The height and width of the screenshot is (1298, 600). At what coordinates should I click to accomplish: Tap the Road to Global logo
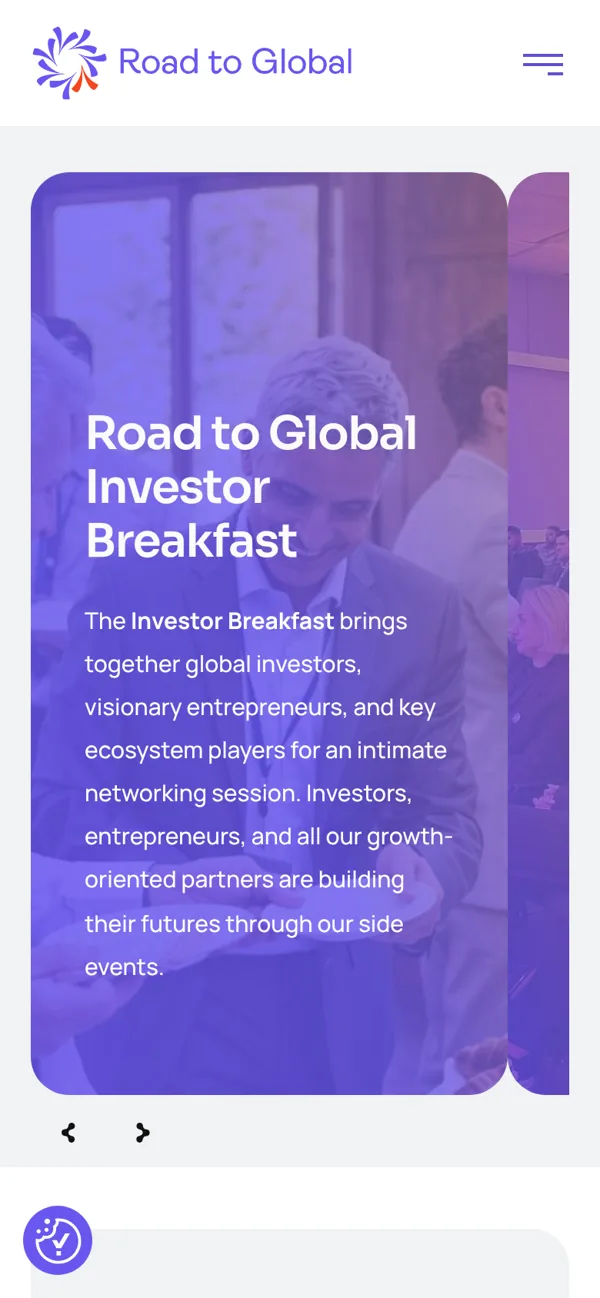[192, 63]
